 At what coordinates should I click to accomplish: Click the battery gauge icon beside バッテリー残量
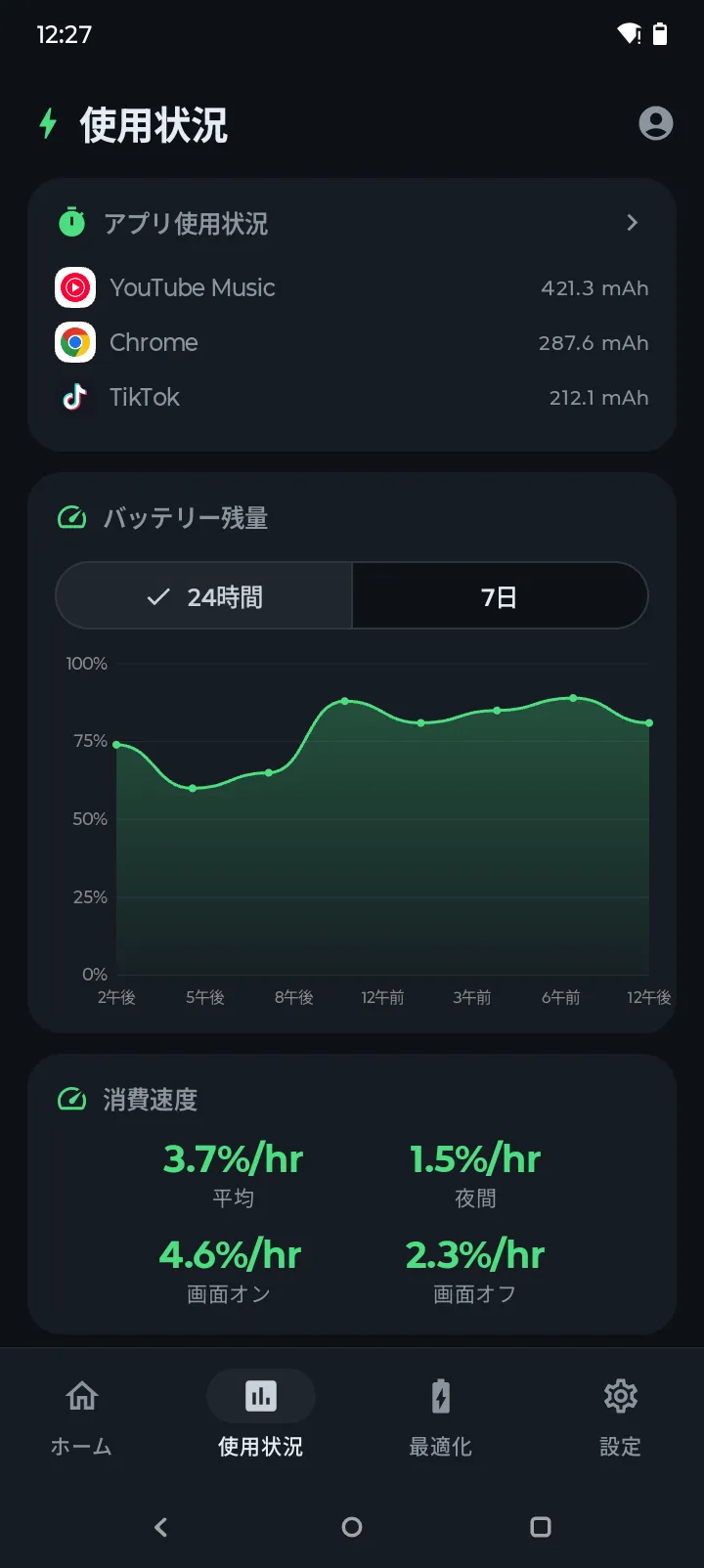tap(71, 518)
